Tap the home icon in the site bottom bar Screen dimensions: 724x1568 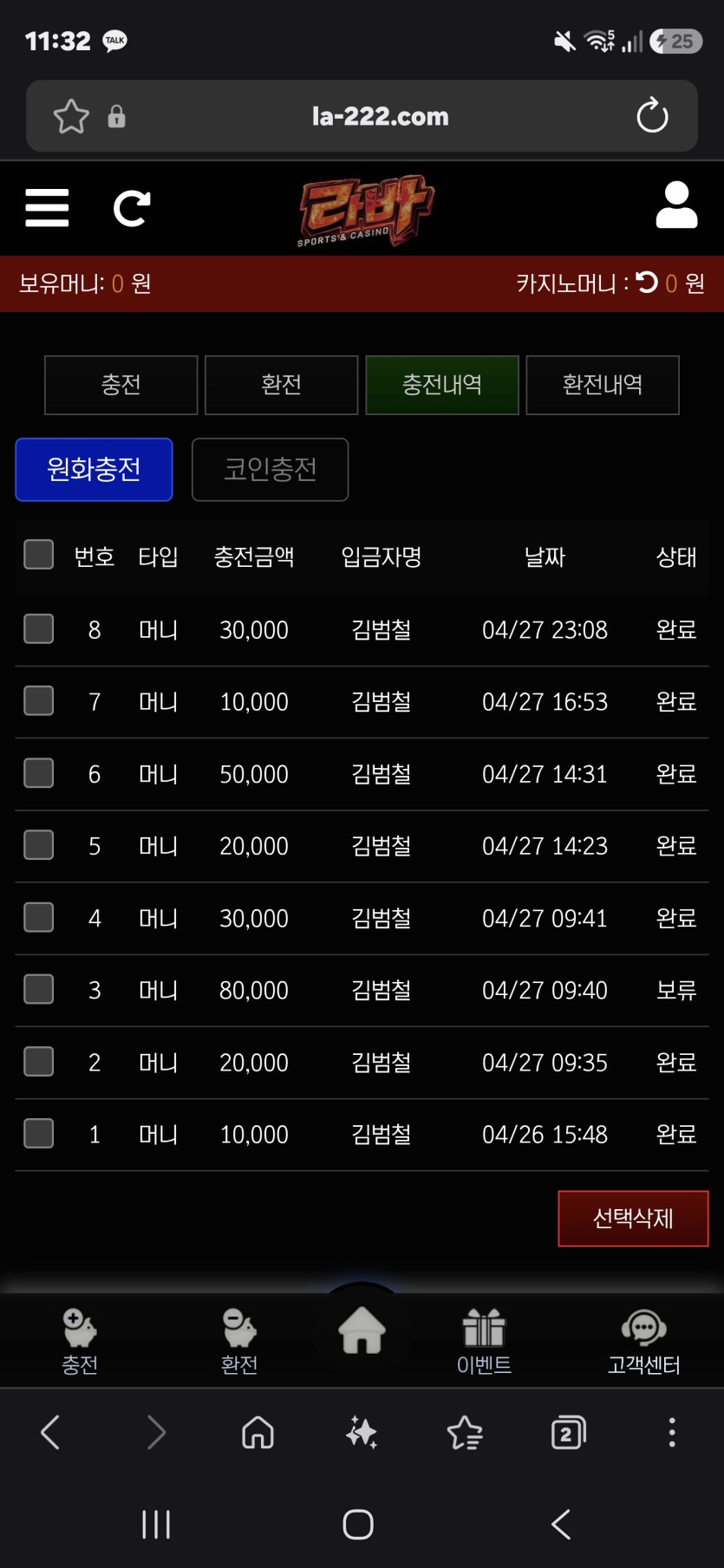(x=362, y=1331)
